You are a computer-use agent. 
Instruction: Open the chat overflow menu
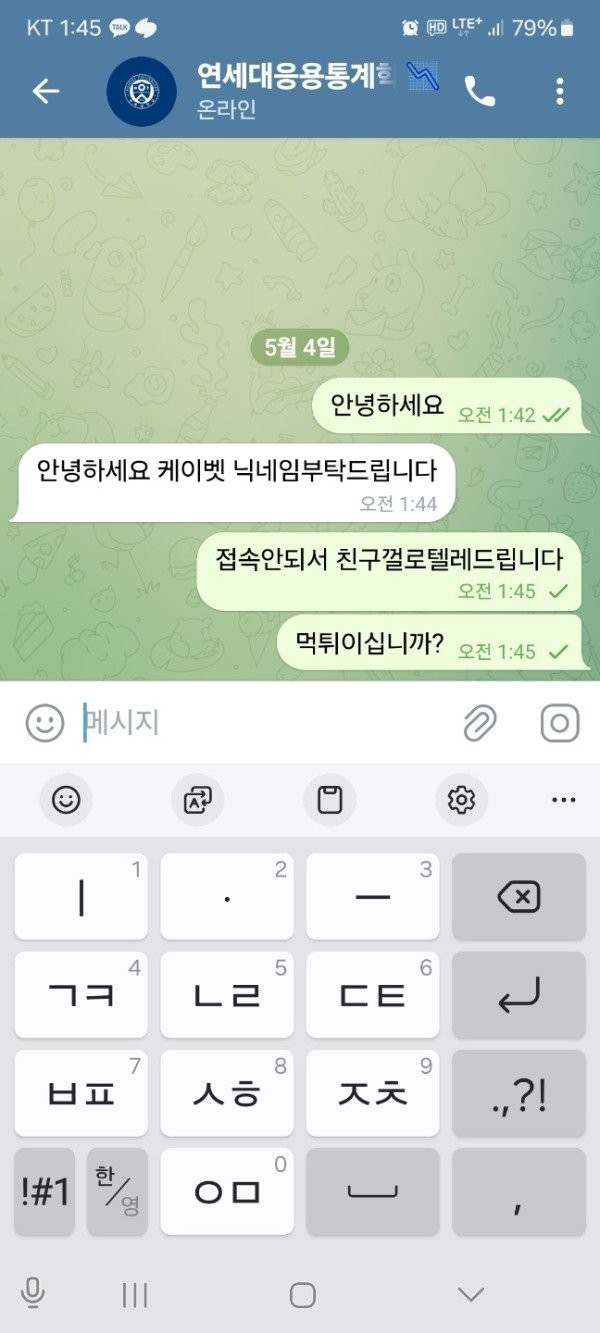pyautogui.click(x=559, y=91)
